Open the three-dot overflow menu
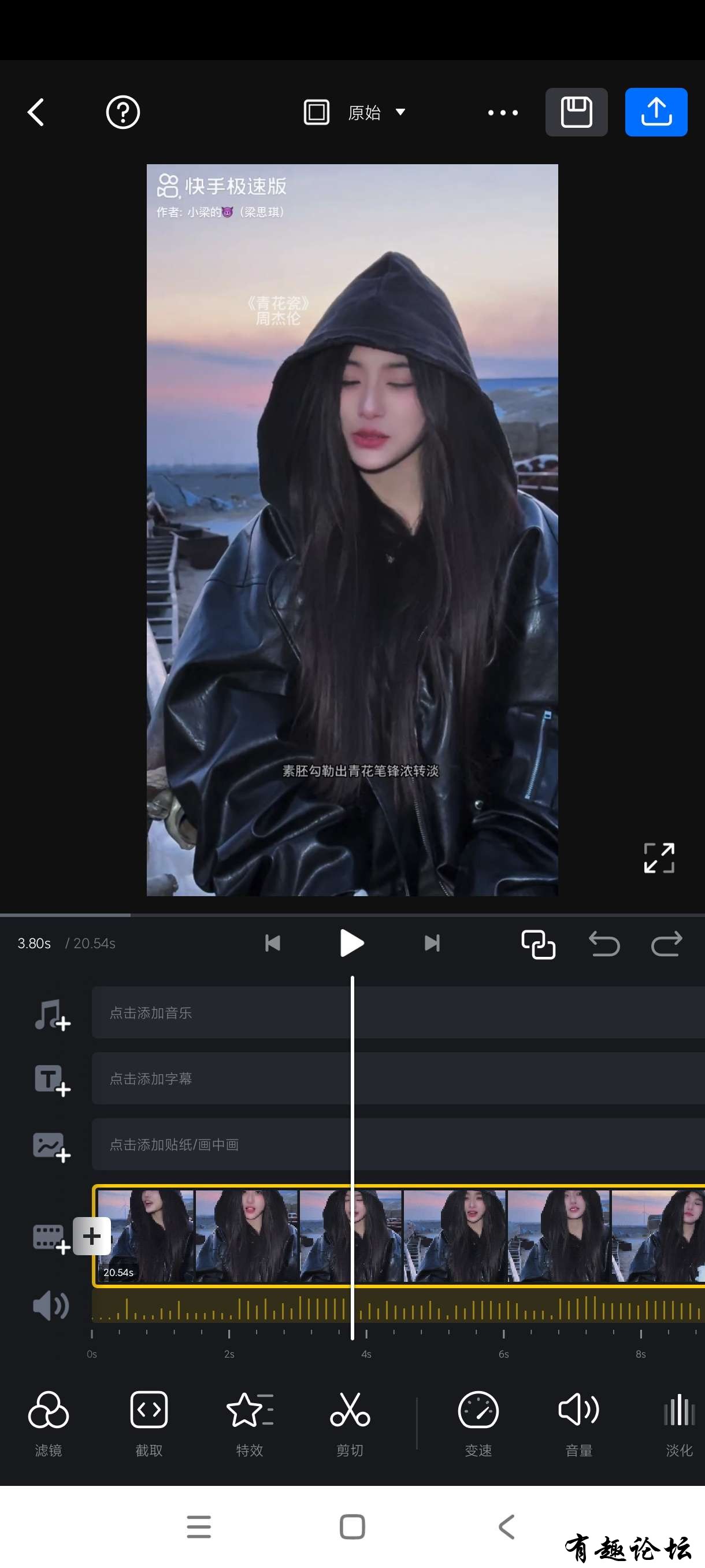Image resolution: width=705 pixels, height=1568 pixels. click(502, 113)
